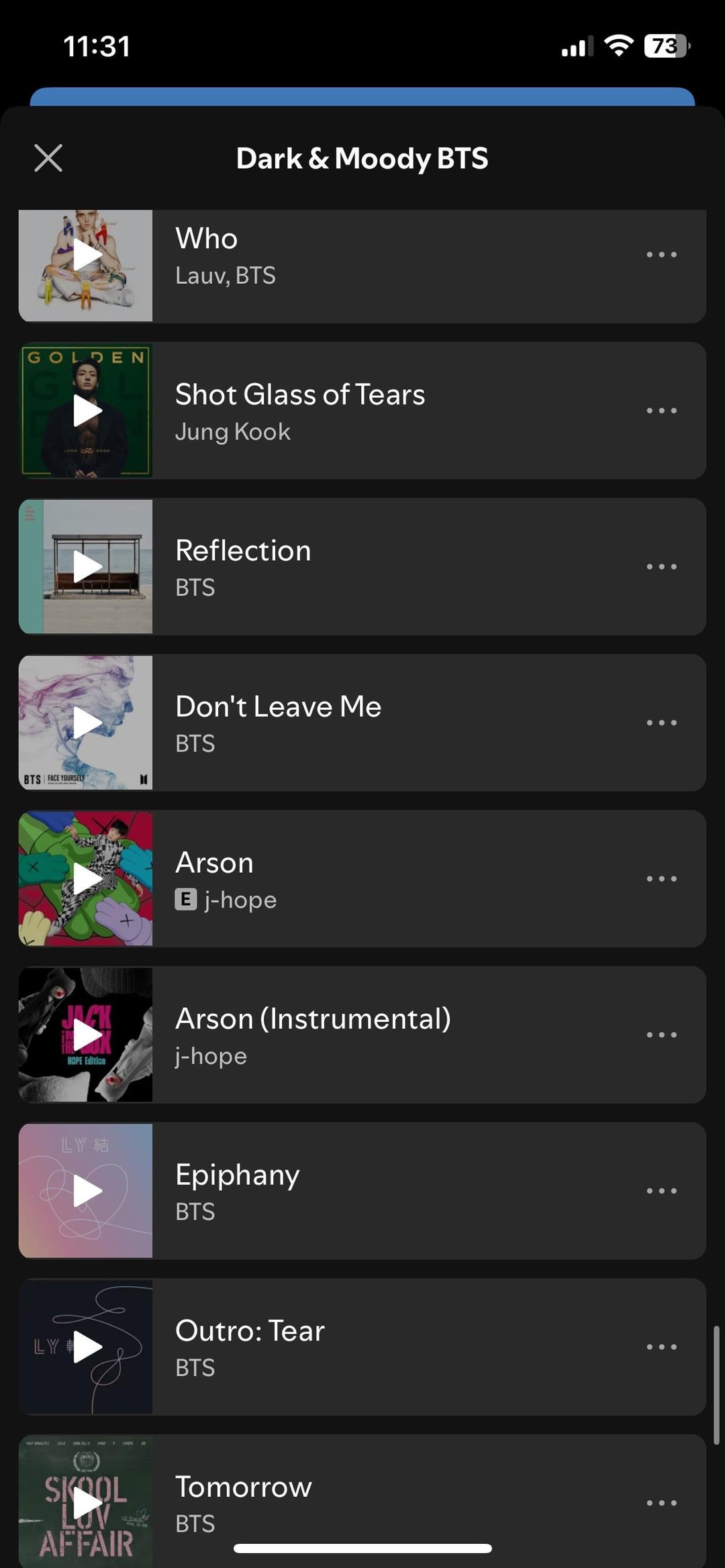Image resolution: width=725 pixels, height=1568 pixels.
Task: Close the Dark & Moody BTS playlist
Action: coord(48,158)
